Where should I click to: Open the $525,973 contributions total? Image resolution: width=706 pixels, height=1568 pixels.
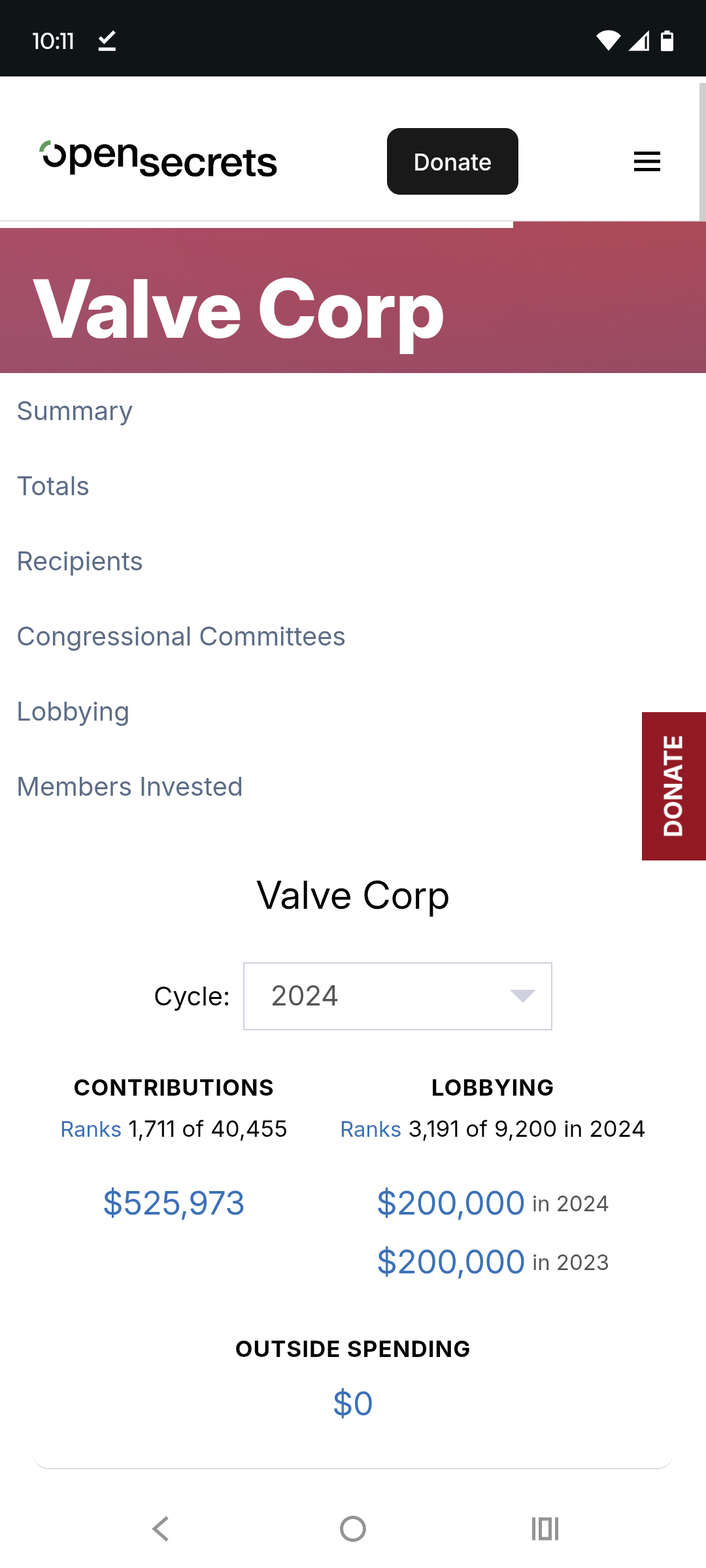point(174,1203)
